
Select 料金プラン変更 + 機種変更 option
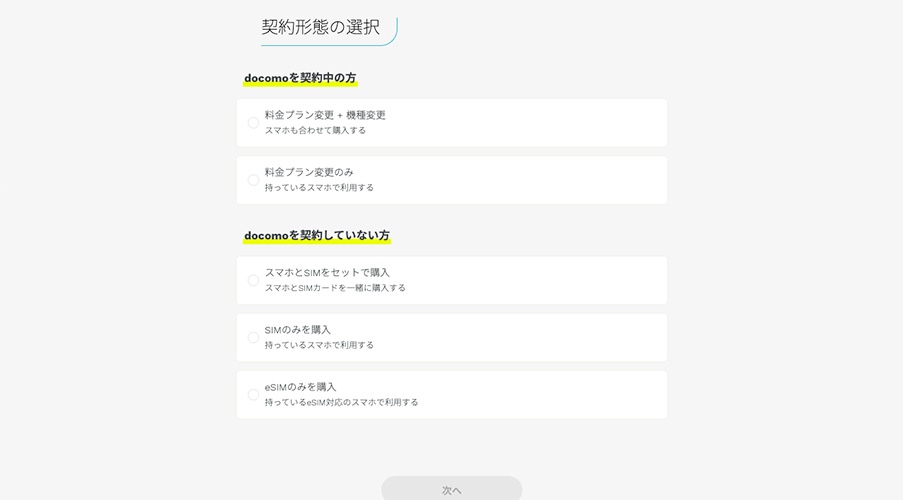coord(253,123)
